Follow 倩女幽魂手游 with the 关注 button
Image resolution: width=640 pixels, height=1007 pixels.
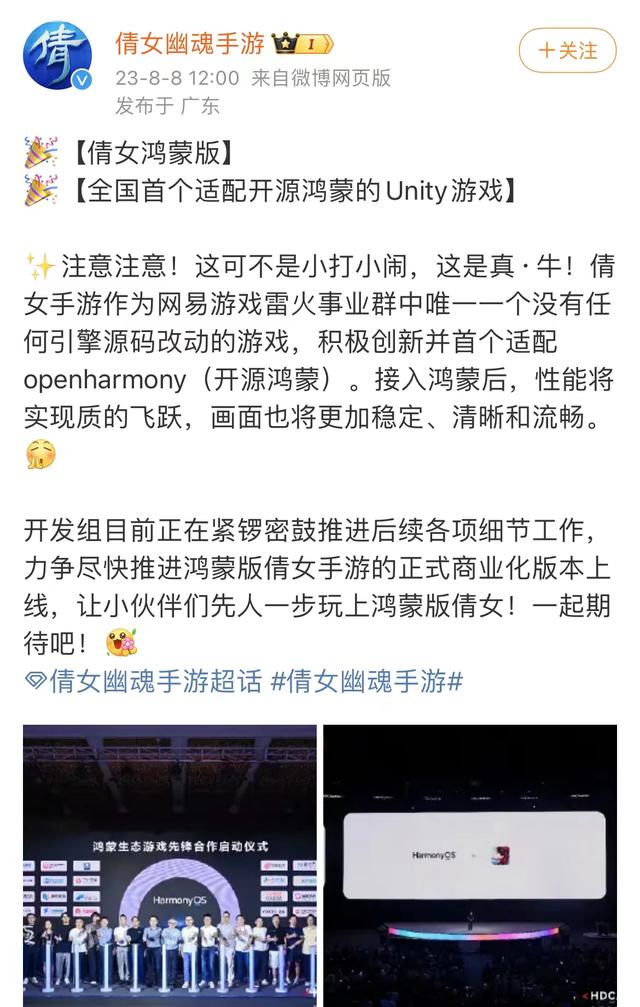point(567,50)
